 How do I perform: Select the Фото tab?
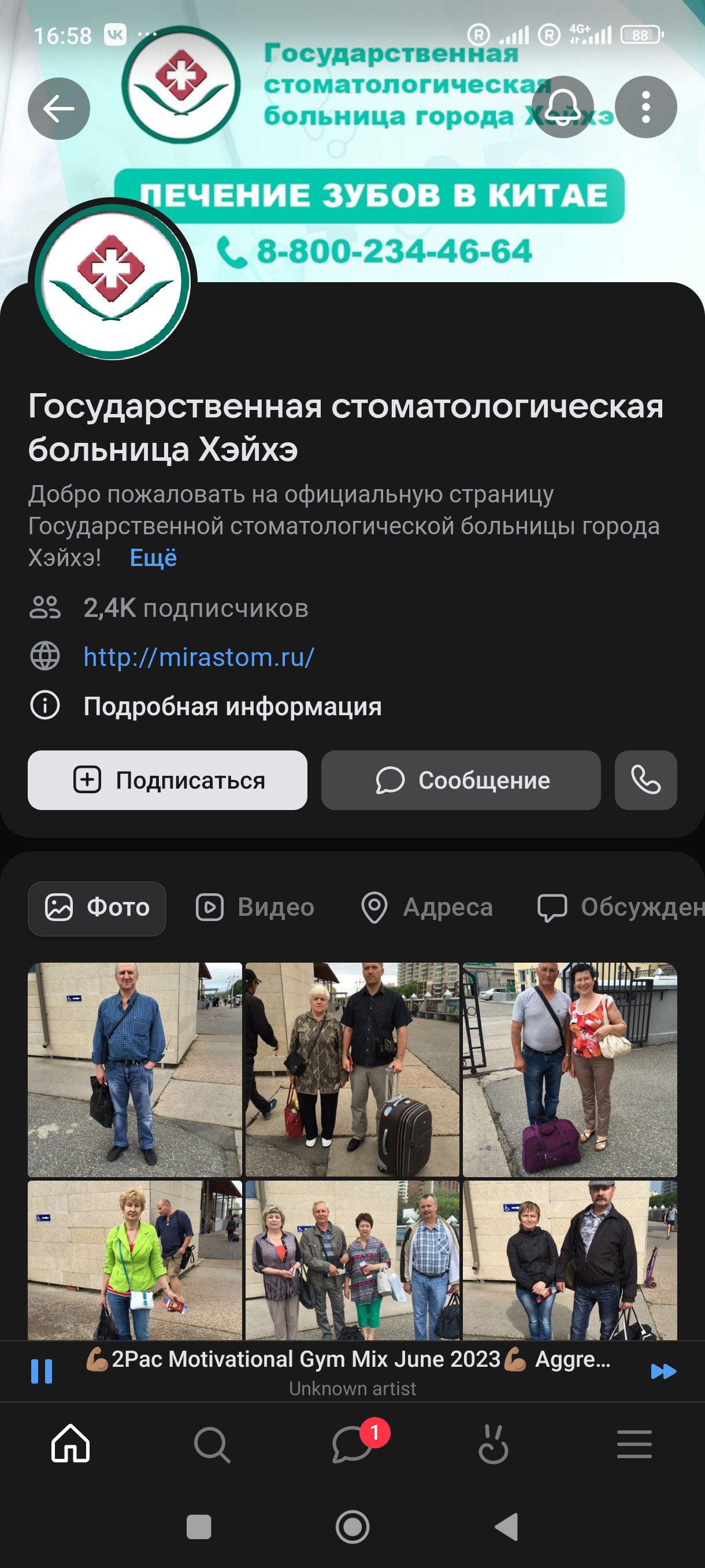click(x=97, y=908)
